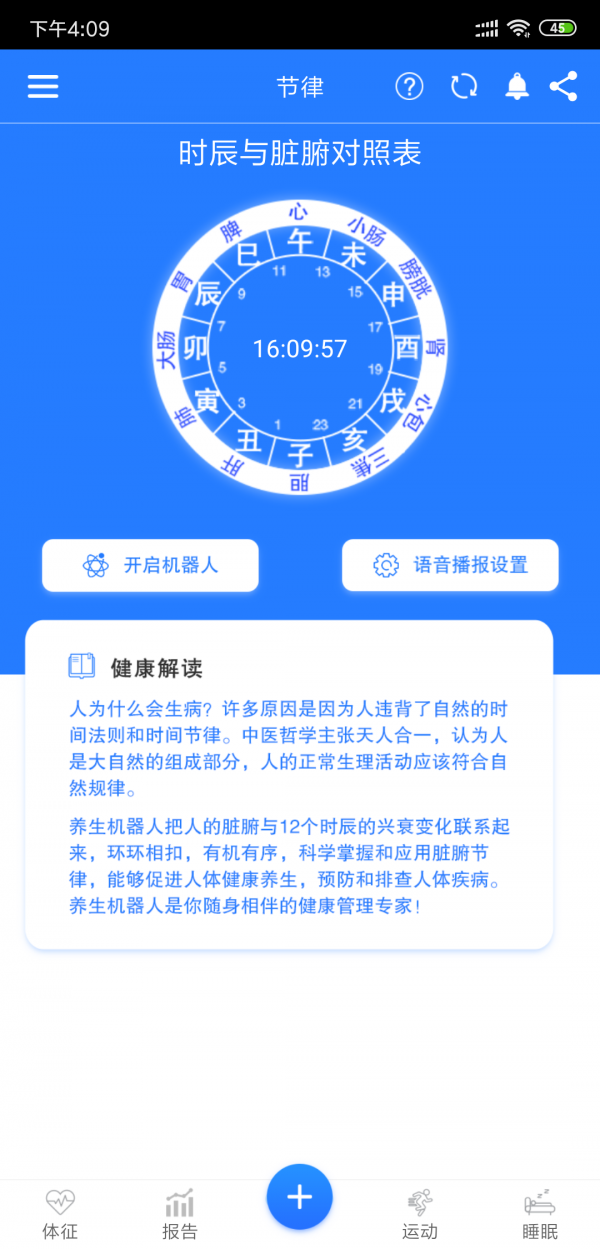Go to the 睡眠 tab
This screenshot has height=1249, width=600.
coord(540,1214)
